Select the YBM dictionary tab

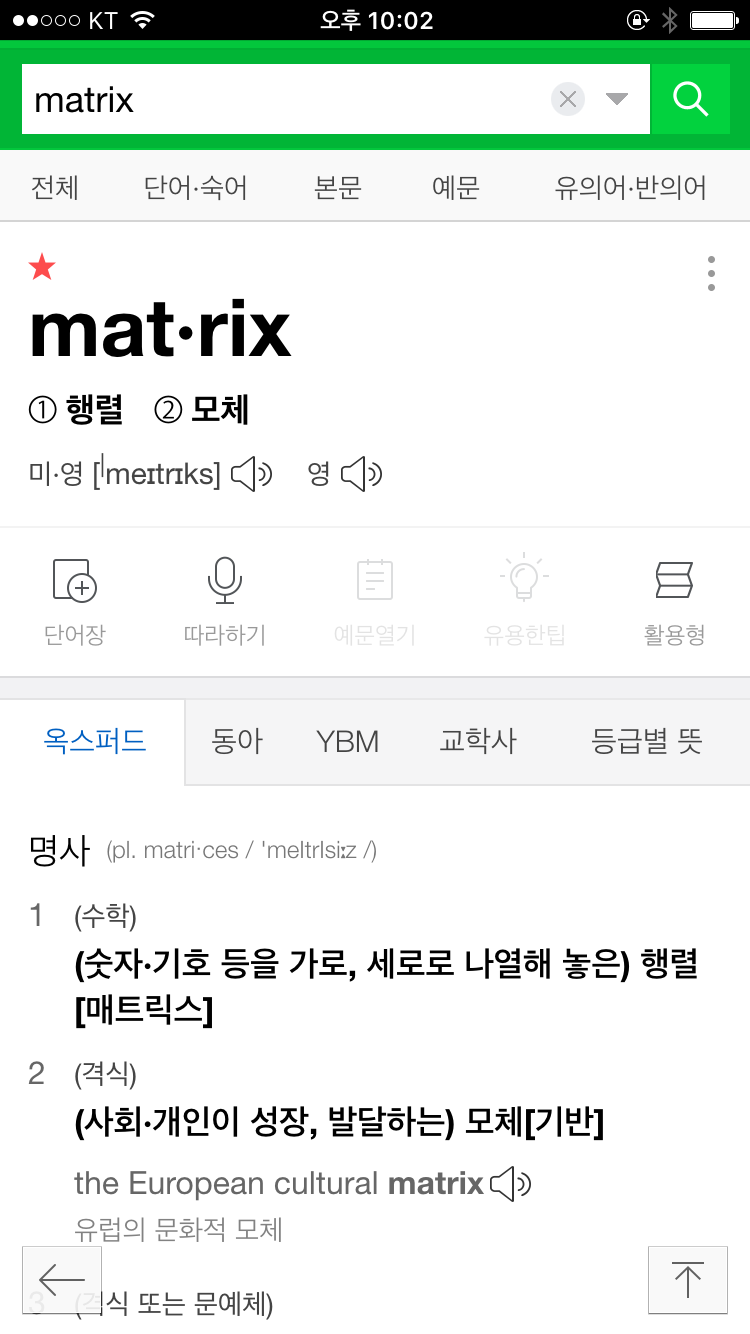tap(348, 742)
